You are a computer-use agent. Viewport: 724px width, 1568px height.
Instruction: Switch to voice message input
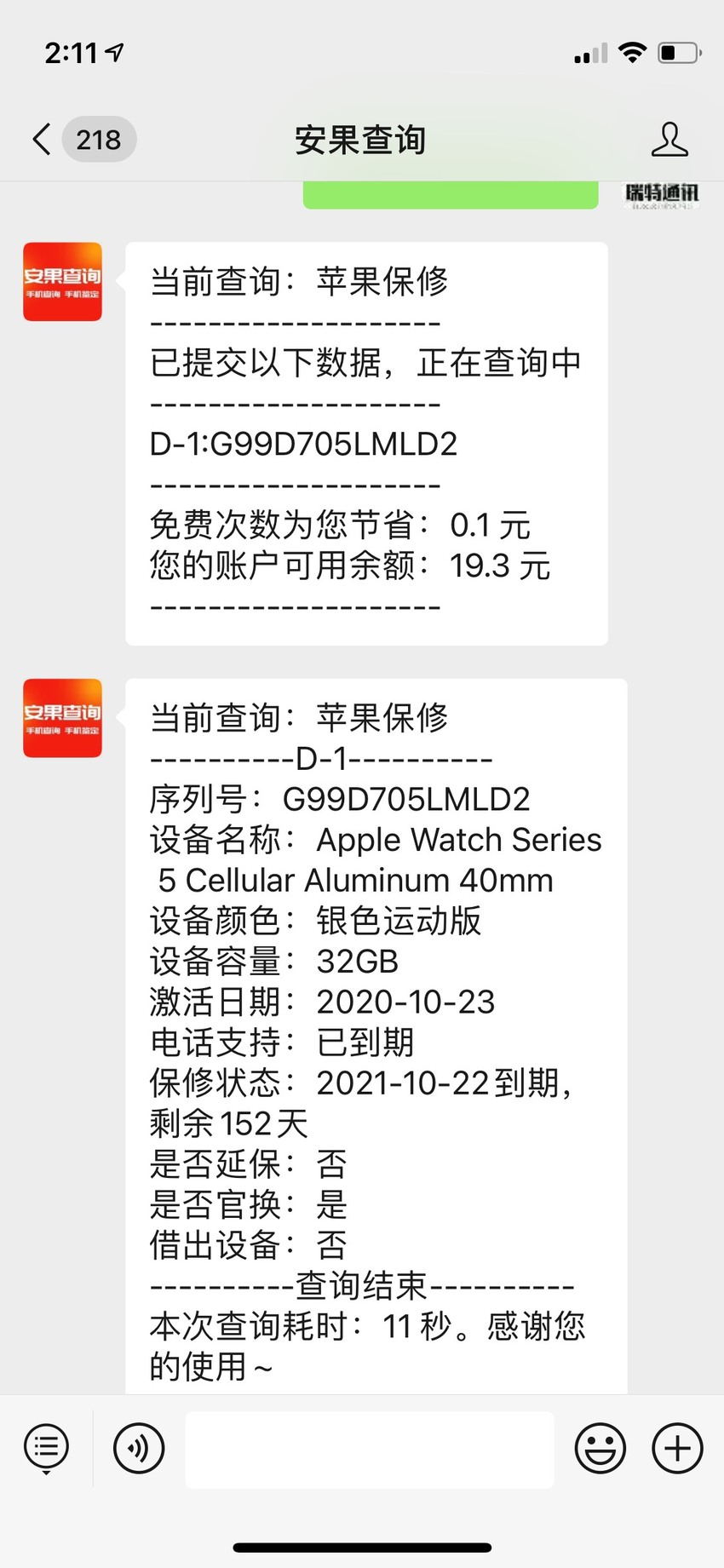139,1448
